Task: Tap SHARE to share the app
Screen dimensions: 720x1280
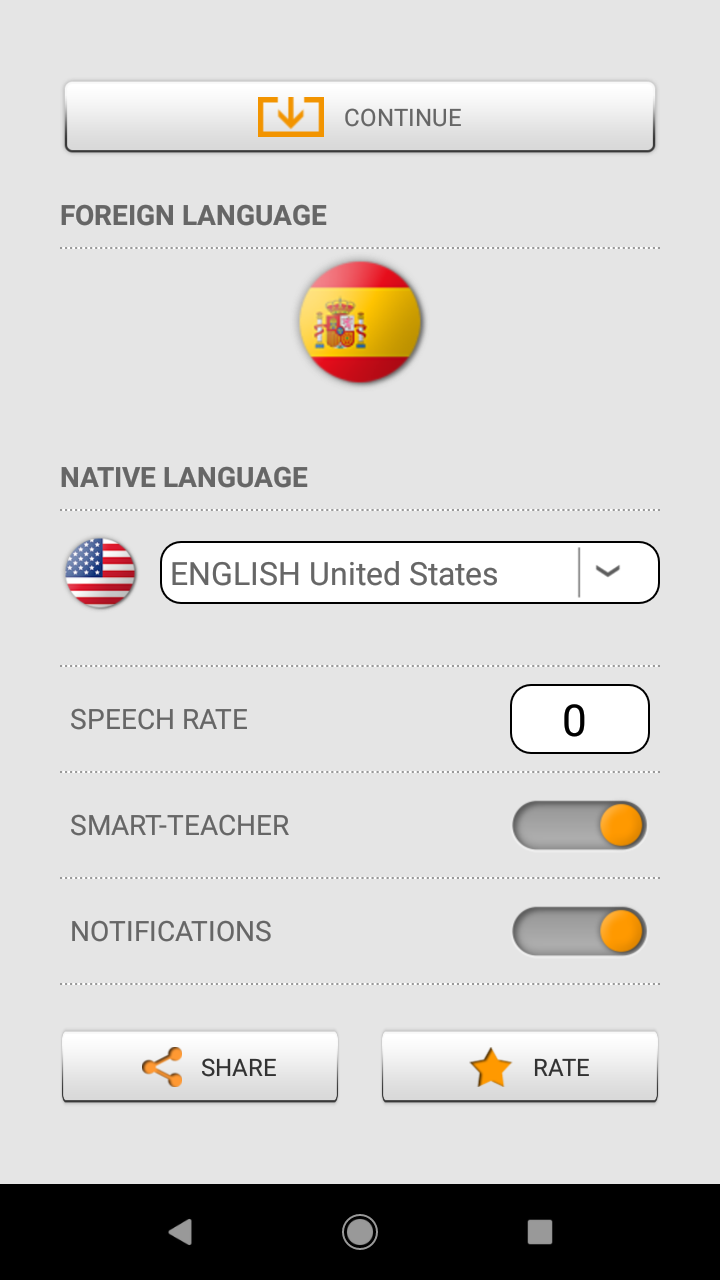Action: point(200,1066)
